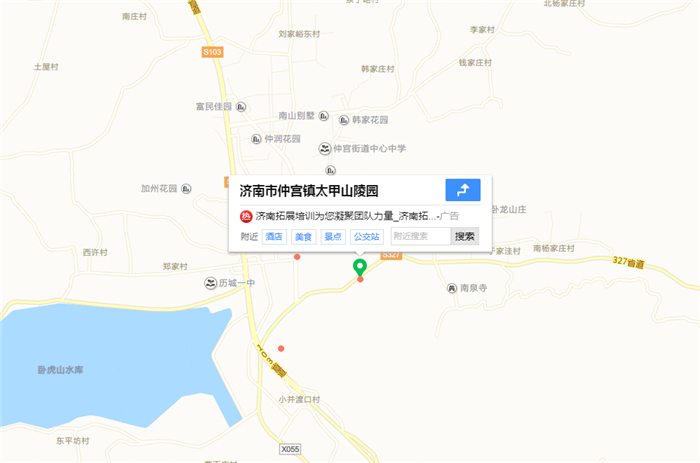This screenshot has height=463, width=700.
Task: Select the green location pin marker
Action: [360, 266]
